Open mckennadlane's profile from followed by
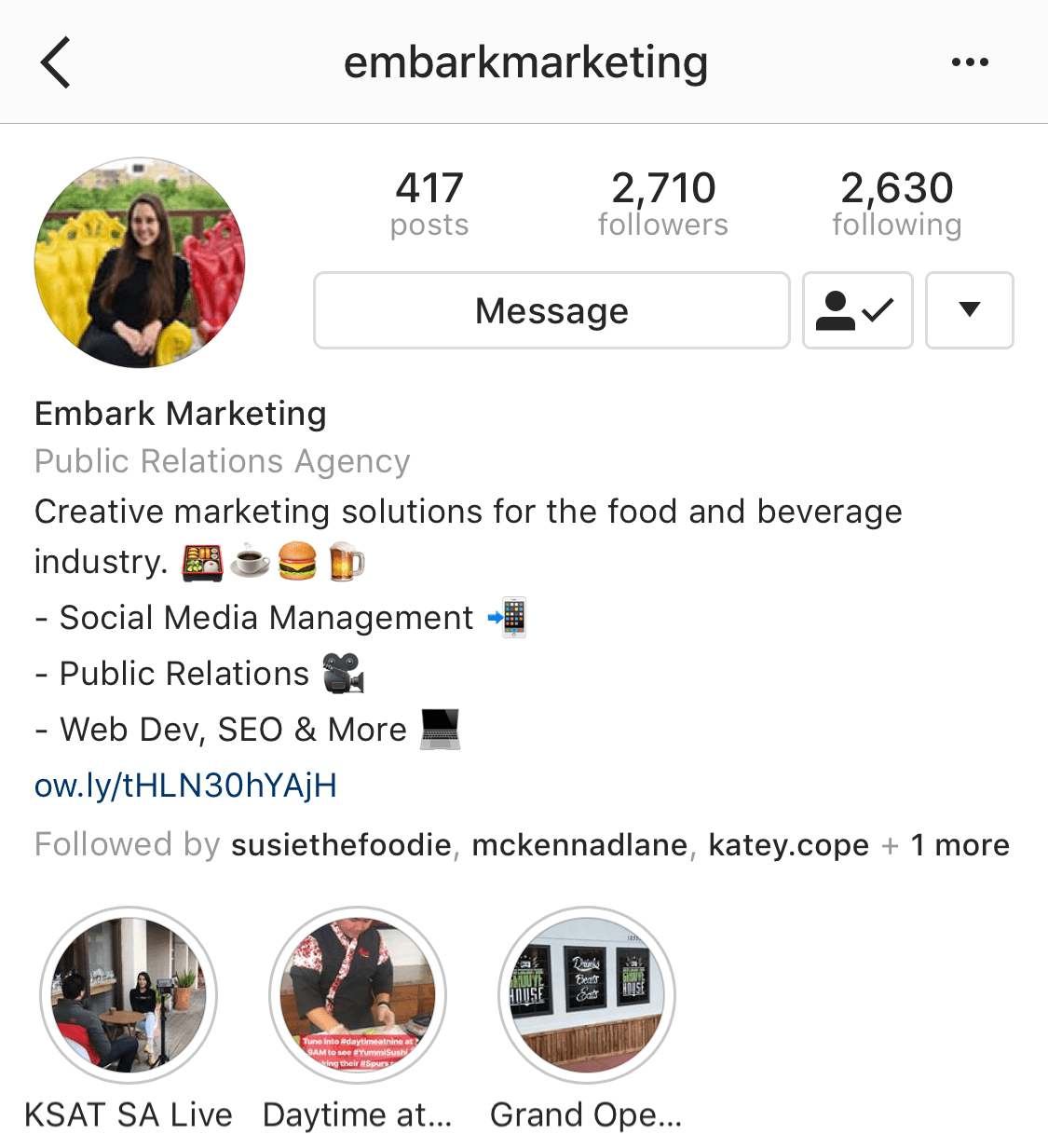The height and width of the screenshot is (1148, 1048). (x=579, y=845)
